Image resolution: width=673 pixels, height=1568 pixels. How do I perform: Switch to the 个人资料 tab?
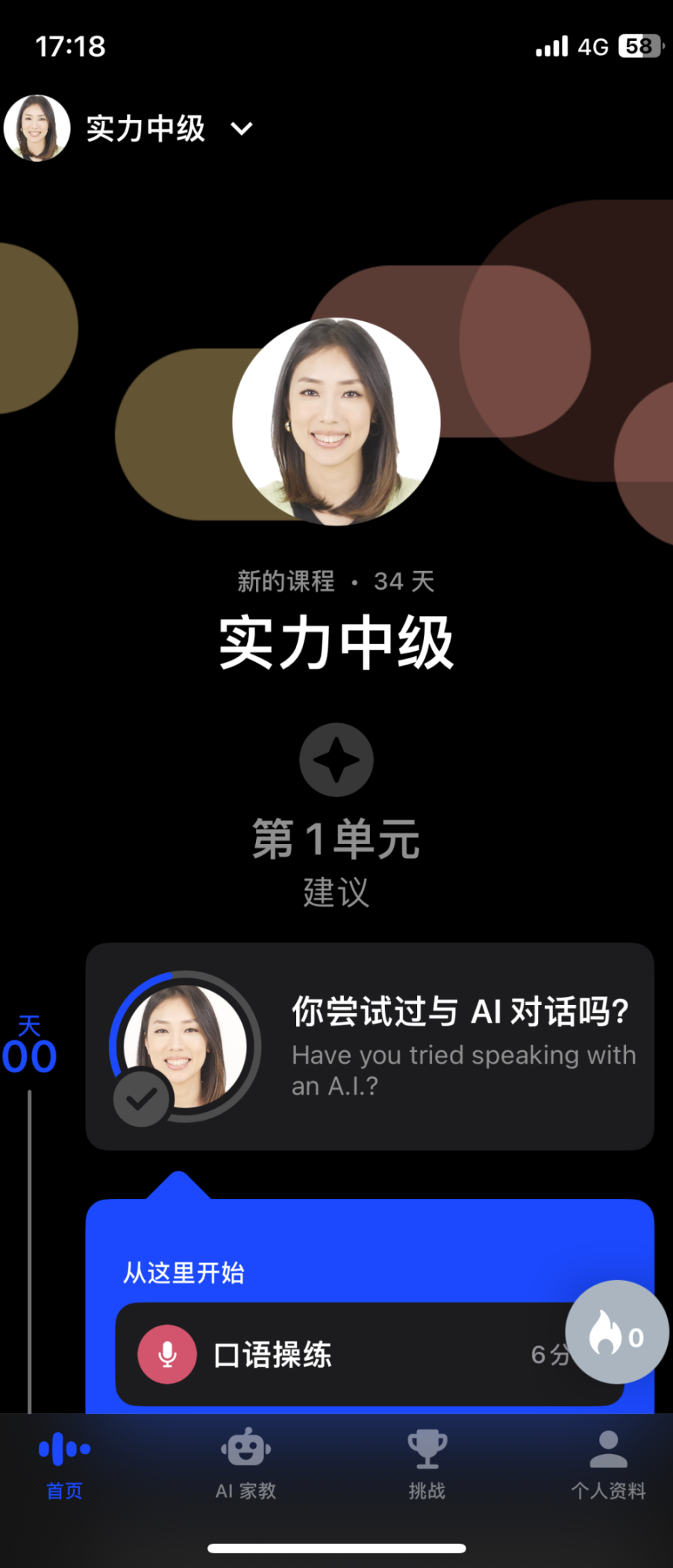(x=608, y=1464)
